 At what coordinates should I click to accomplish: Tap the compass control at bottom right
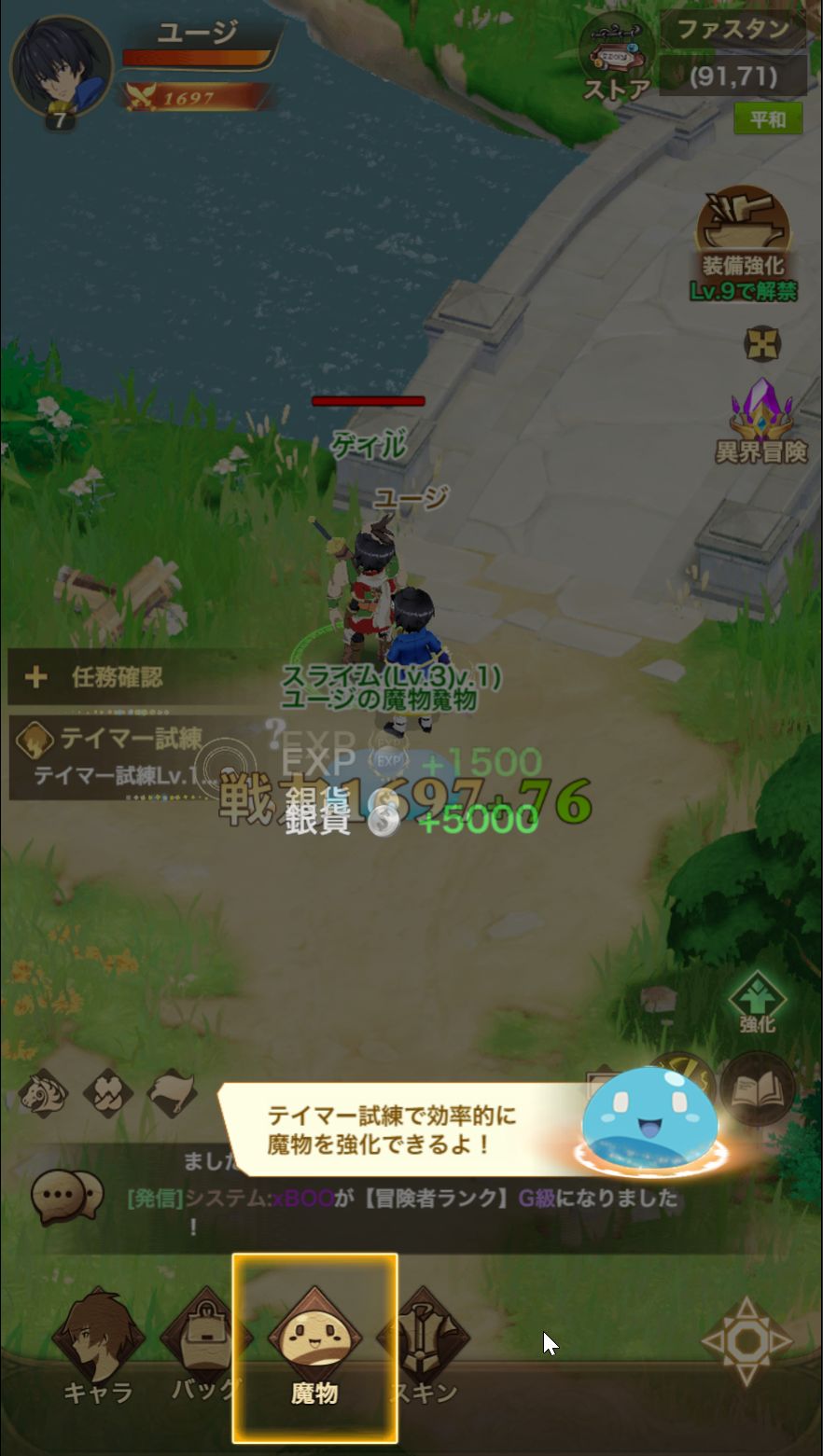tap(746, 1341)
